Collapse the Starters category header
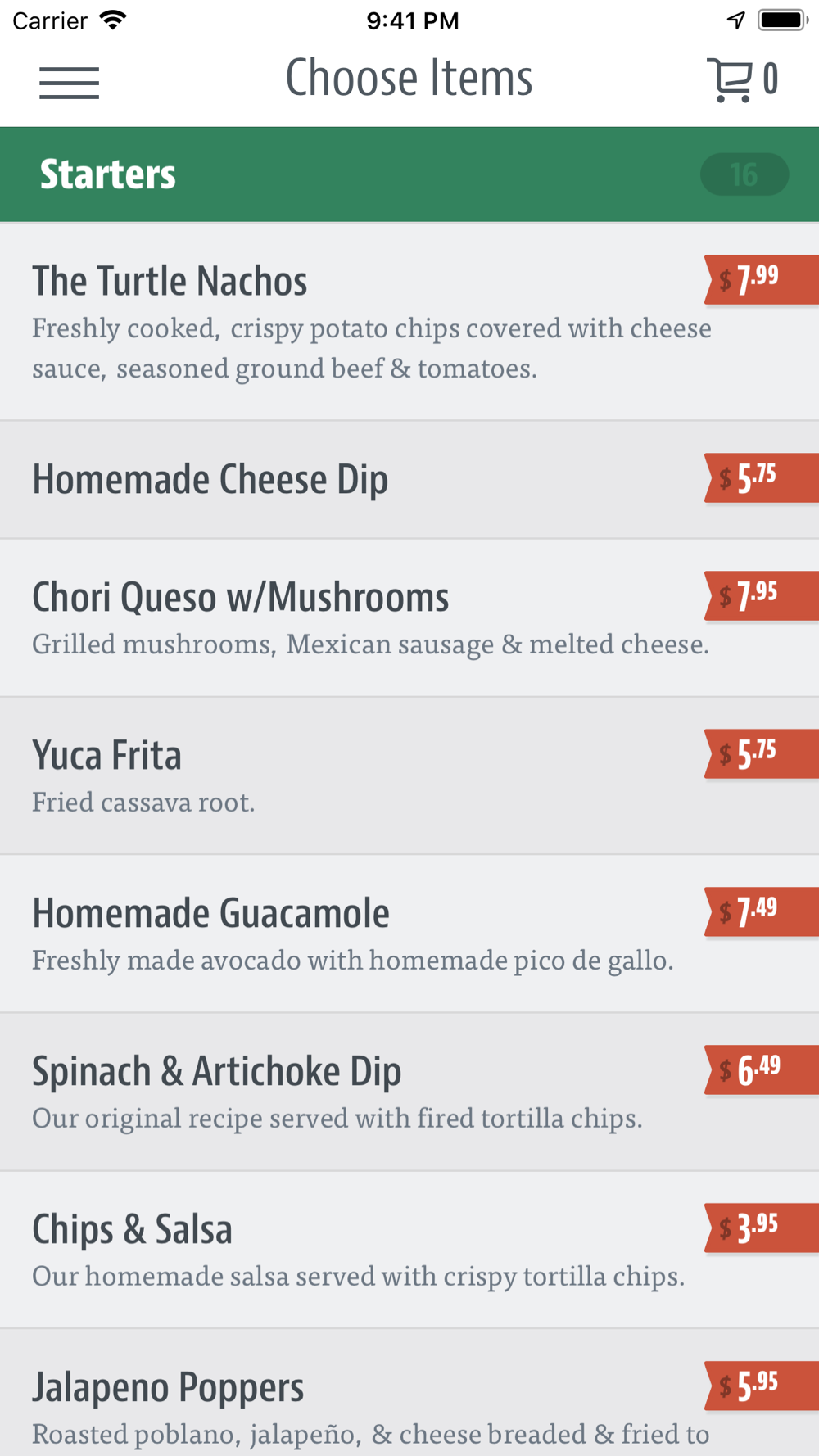The width and height of the screenshot is (819, 1456). click(409, 174)
